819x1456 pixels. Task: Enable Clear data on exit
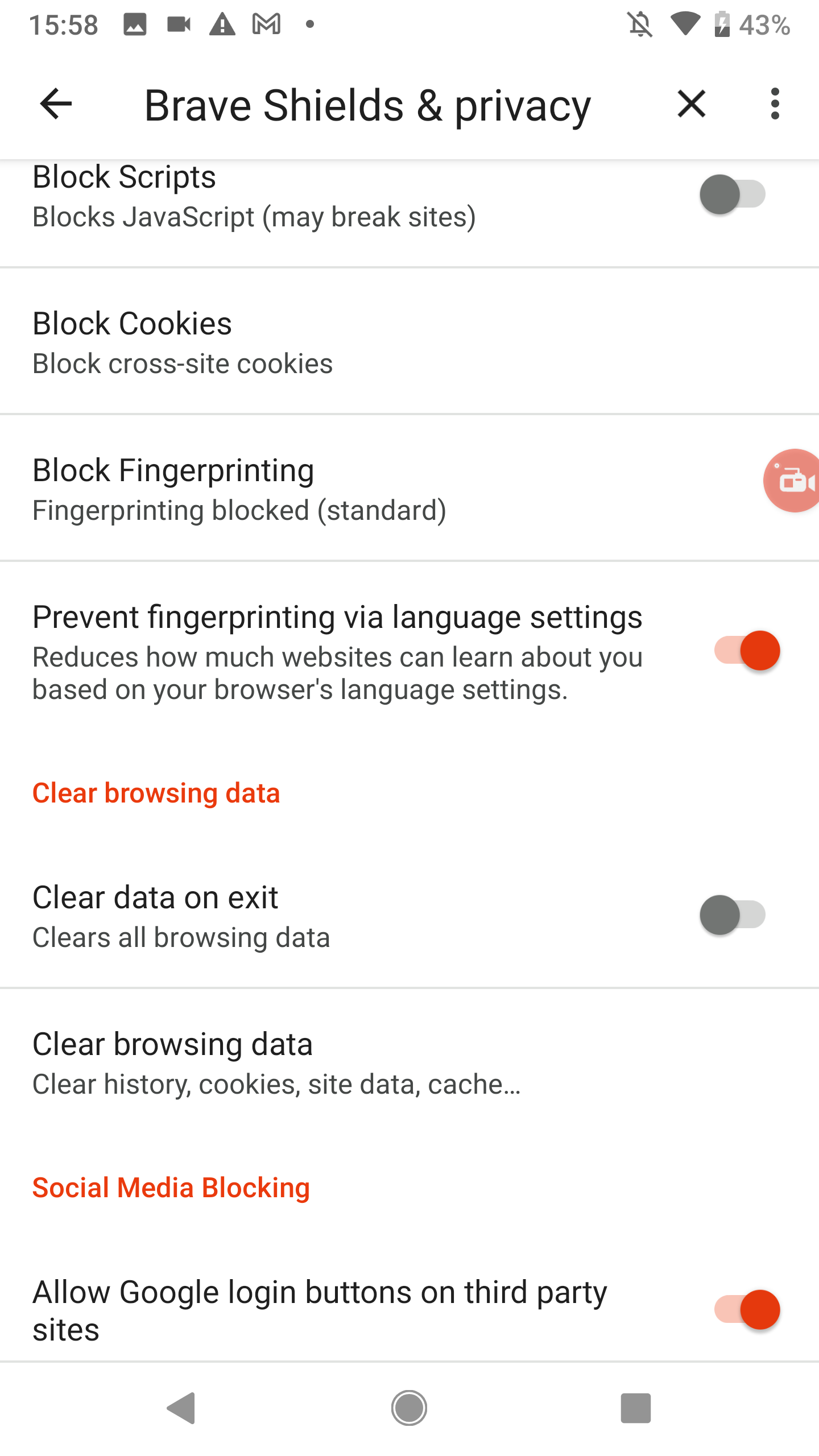click(x=733, y=915)
